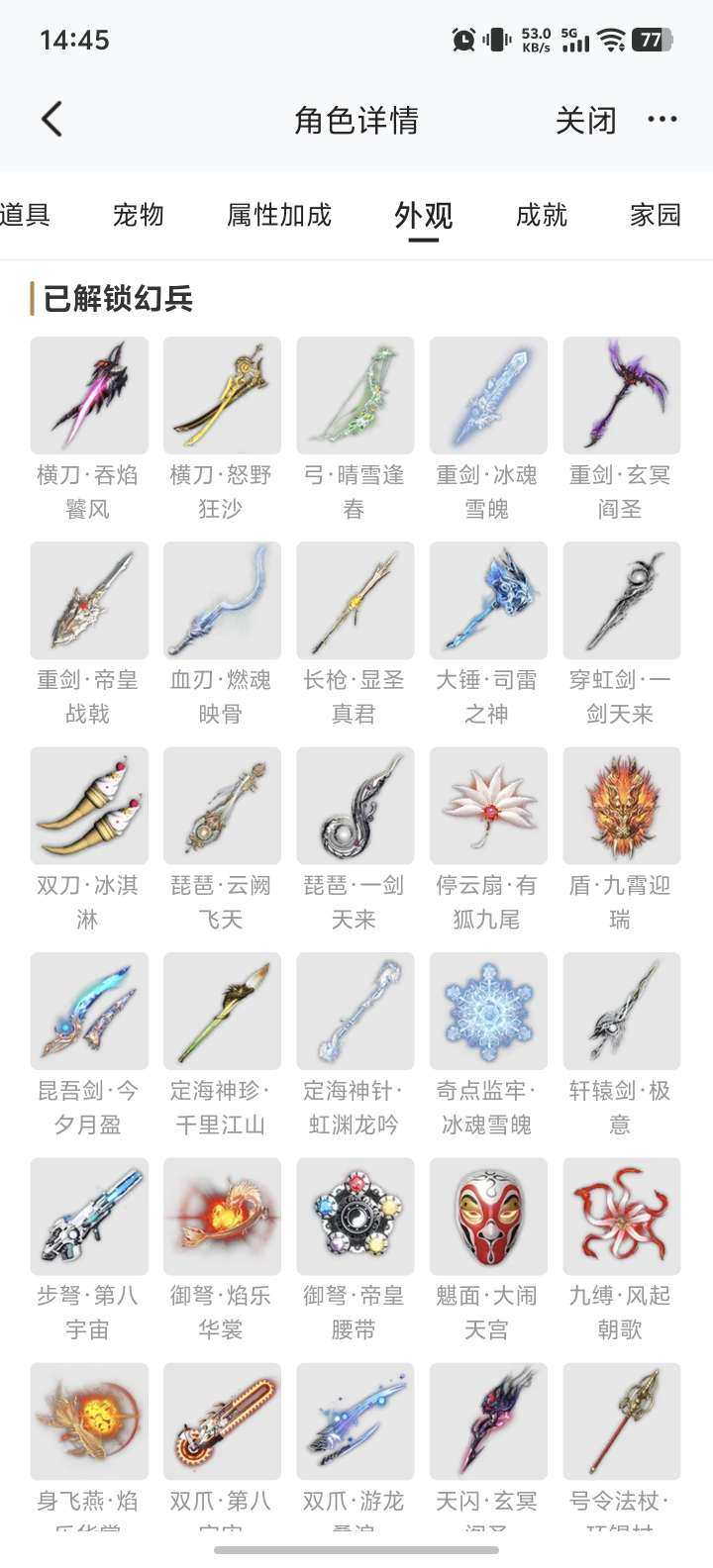View the 重剑·冰魂雪魄 ice sword icon

click(x=487, y=395)
